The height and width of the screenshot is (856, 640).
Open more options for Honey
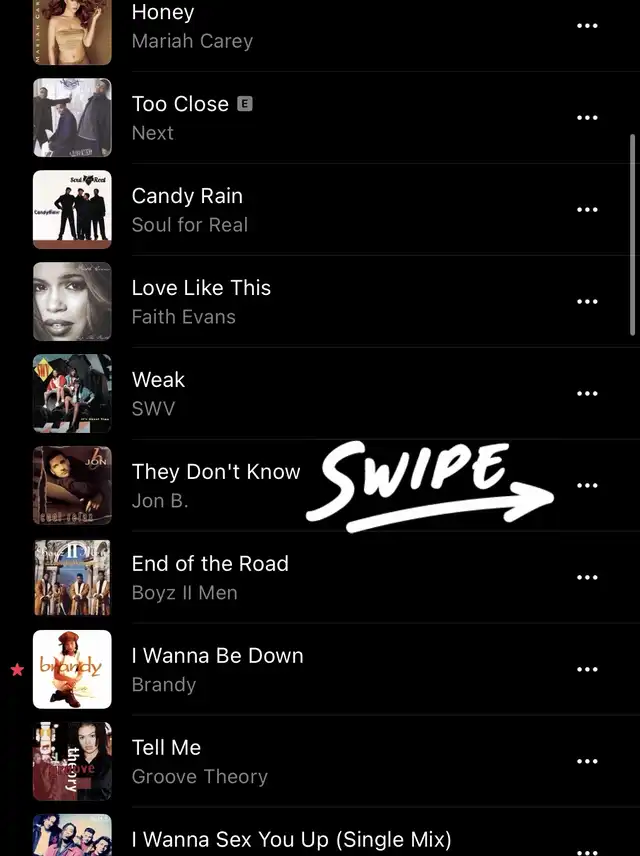[588, 26]
